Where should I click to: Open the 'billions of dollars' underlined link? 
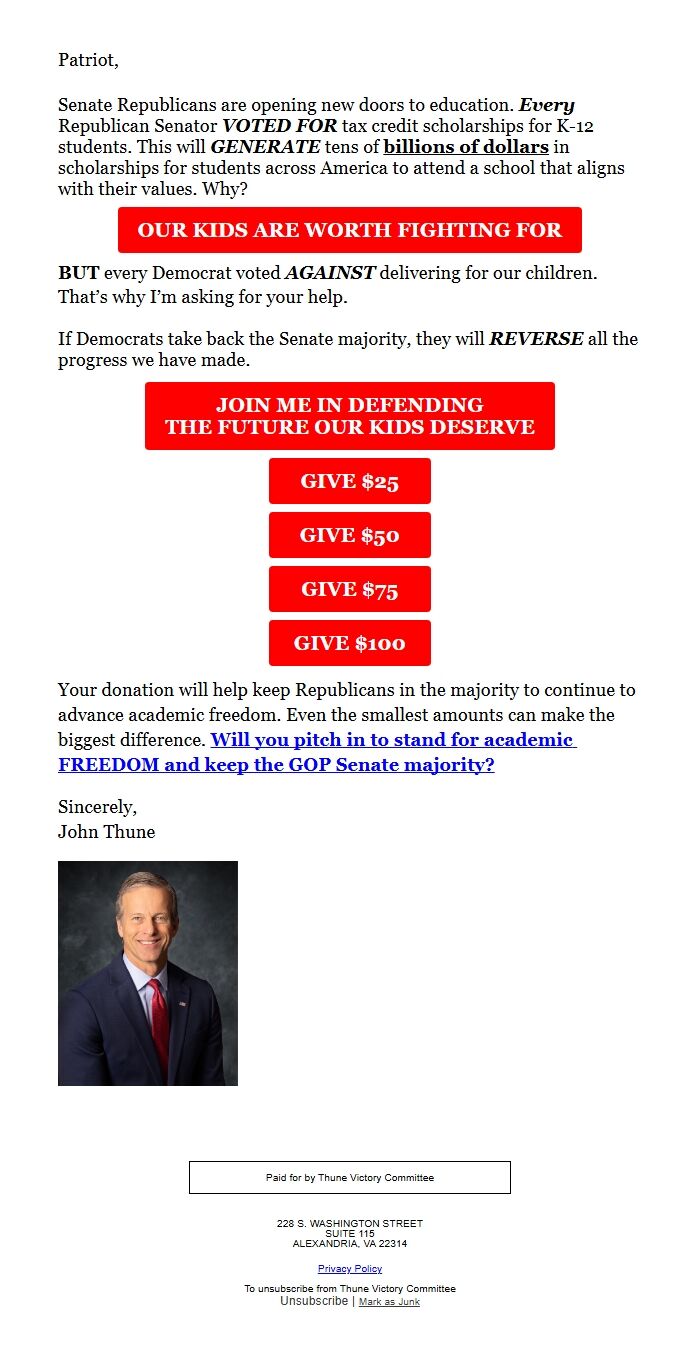click(x=466, y=147)
